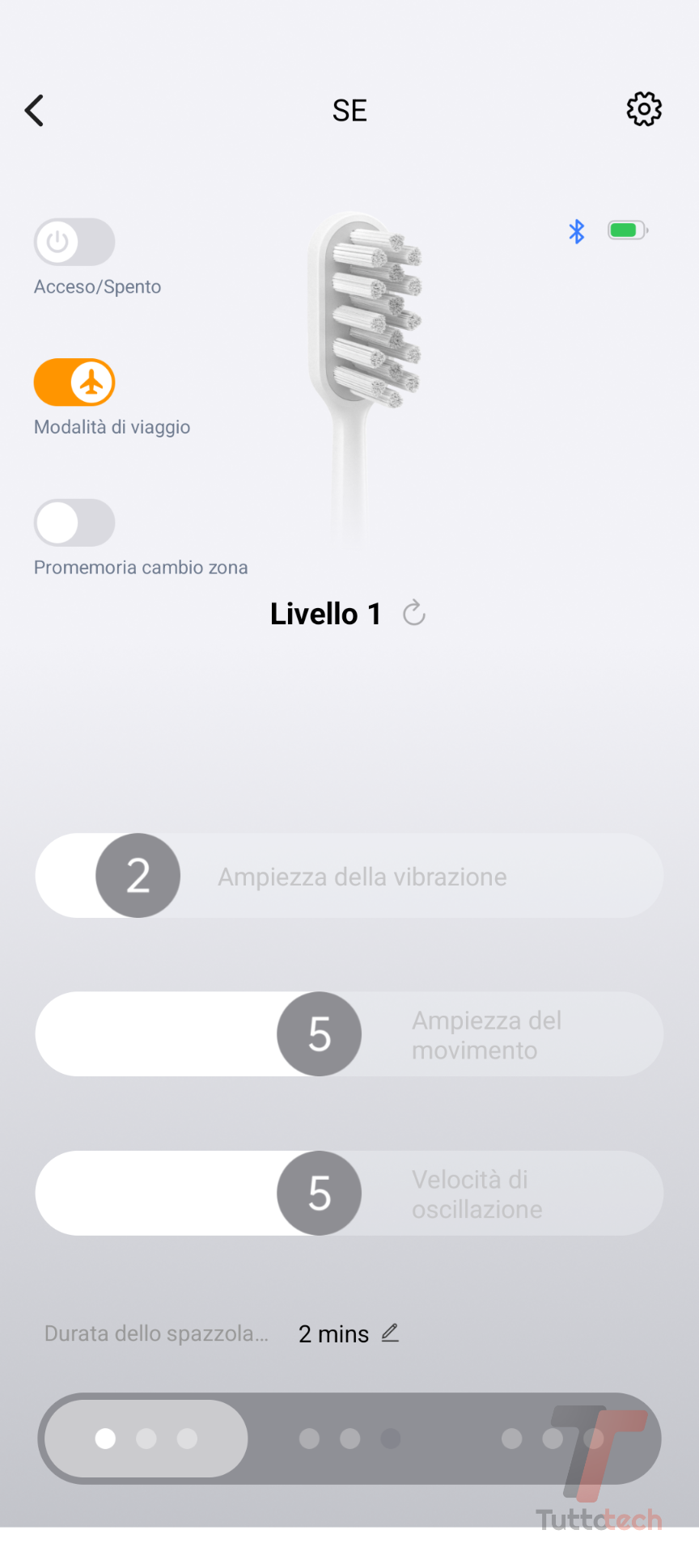
Task: Select the first level segment in bottom bar
Action: tap(146, 1439)
